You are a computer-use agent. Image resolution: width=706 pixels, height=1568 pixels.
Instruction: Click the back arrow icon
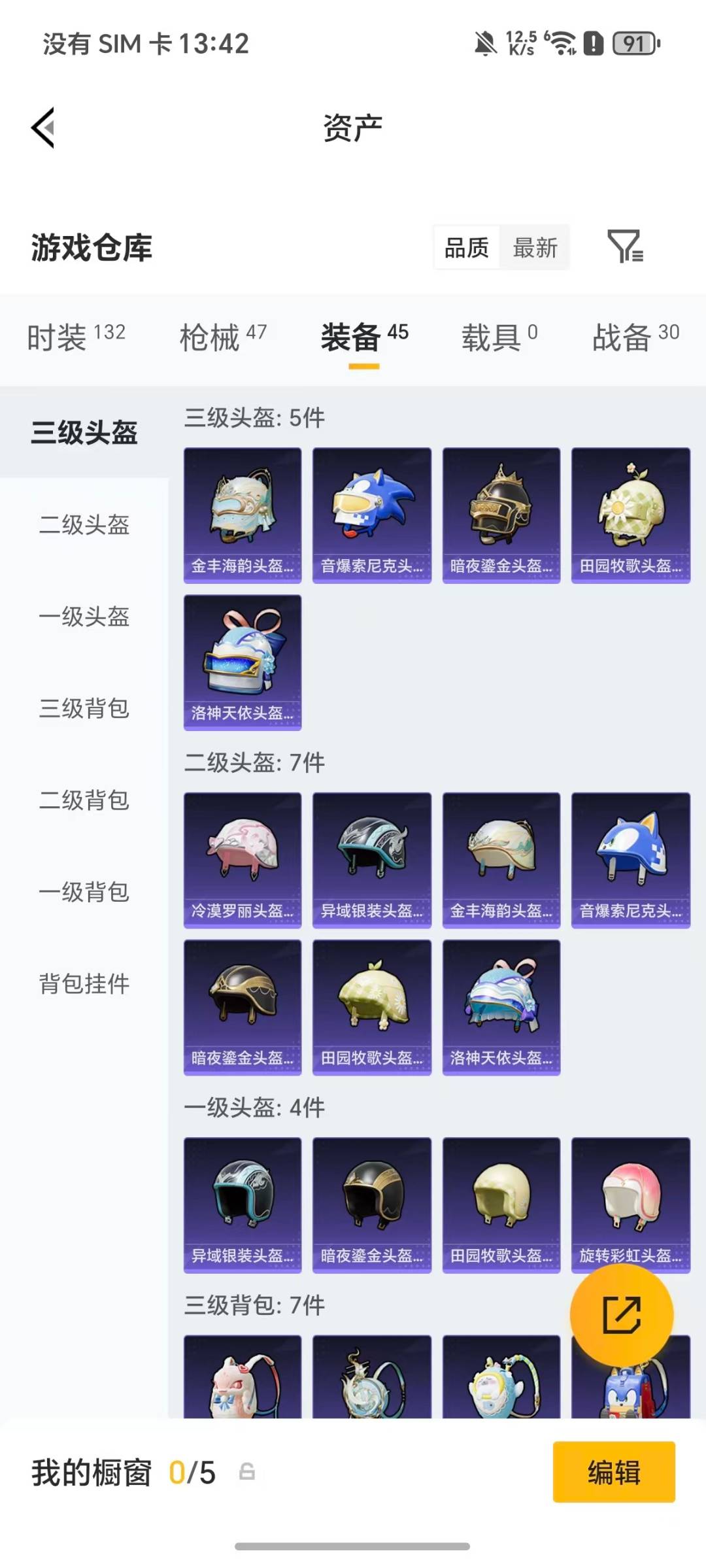point(43,127)
